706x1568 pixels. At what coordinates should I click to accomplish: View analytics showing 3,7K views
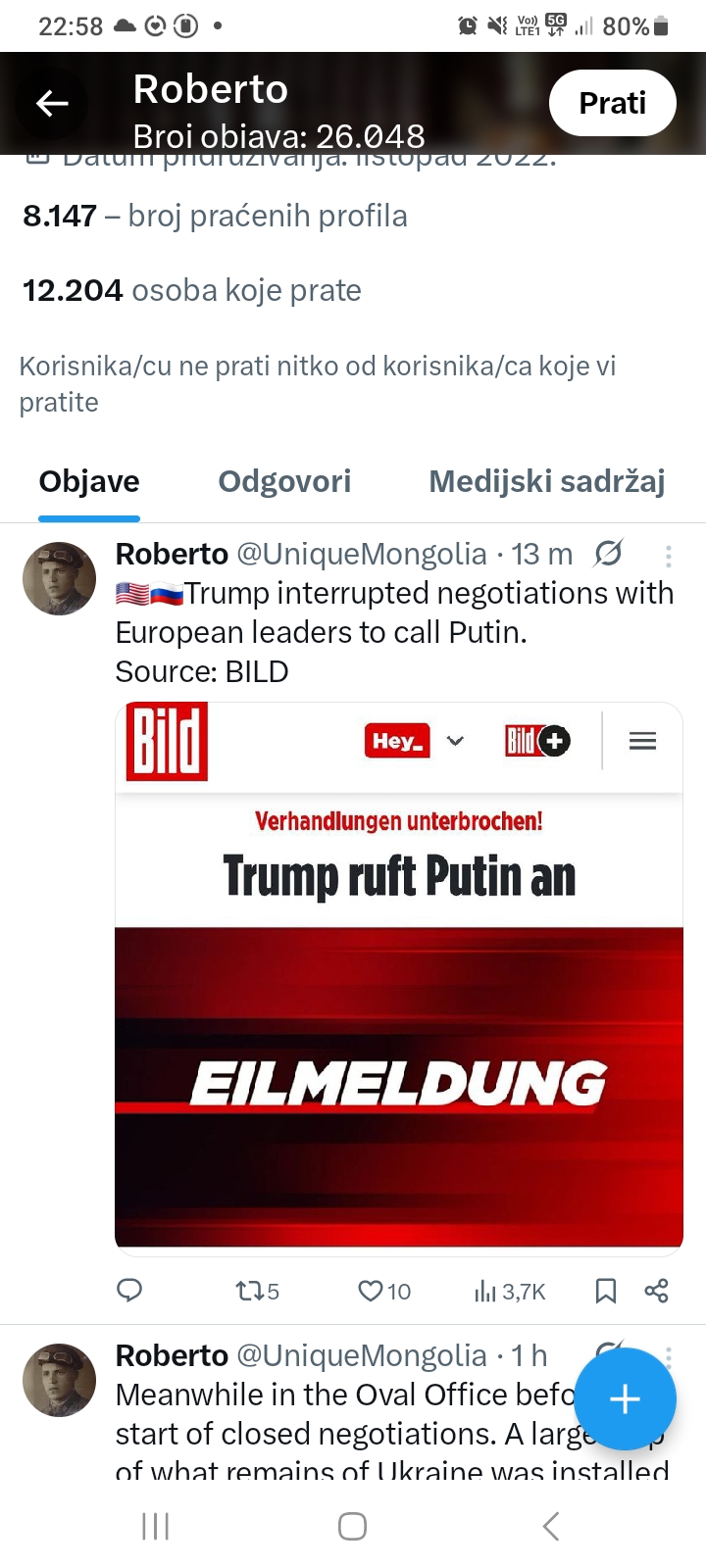[509, 1291]
